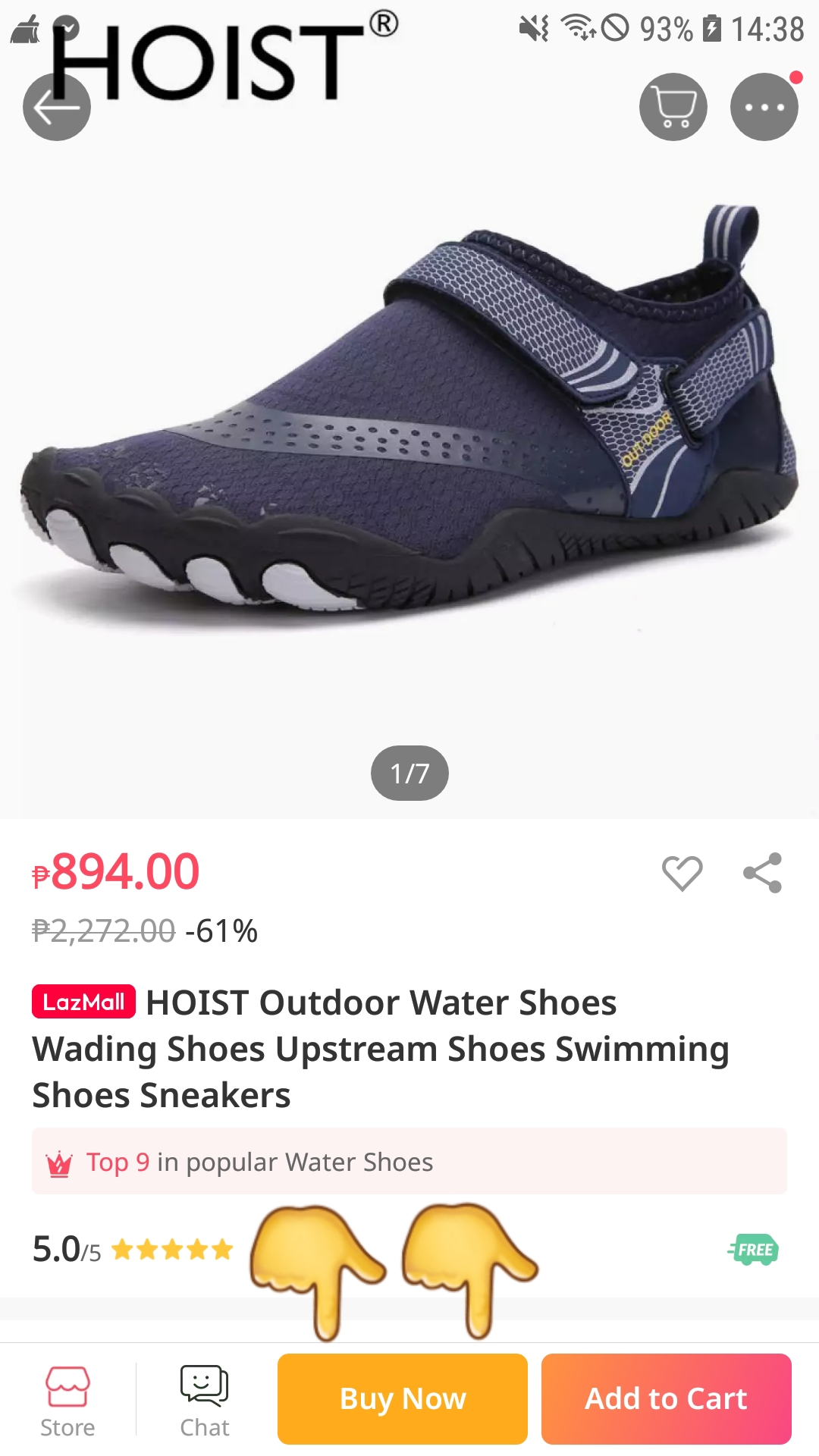Add product to wishlist with heart icon
The width and height of the screenshot is (819, 1456).
(682, 873)
